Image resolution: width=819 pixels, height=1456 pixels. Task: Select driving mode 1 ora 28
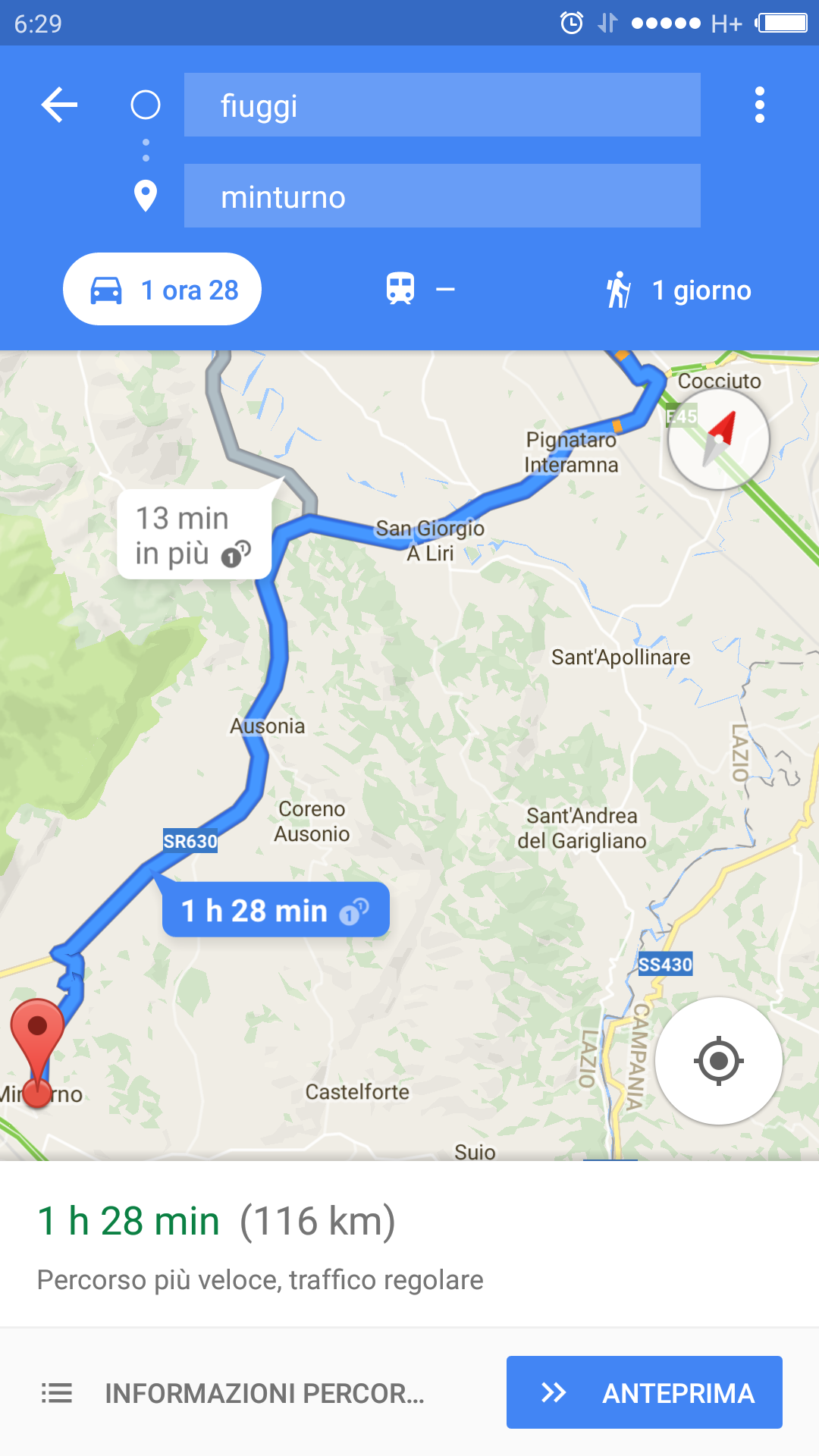pyautogui.click(x=162, y=290)
